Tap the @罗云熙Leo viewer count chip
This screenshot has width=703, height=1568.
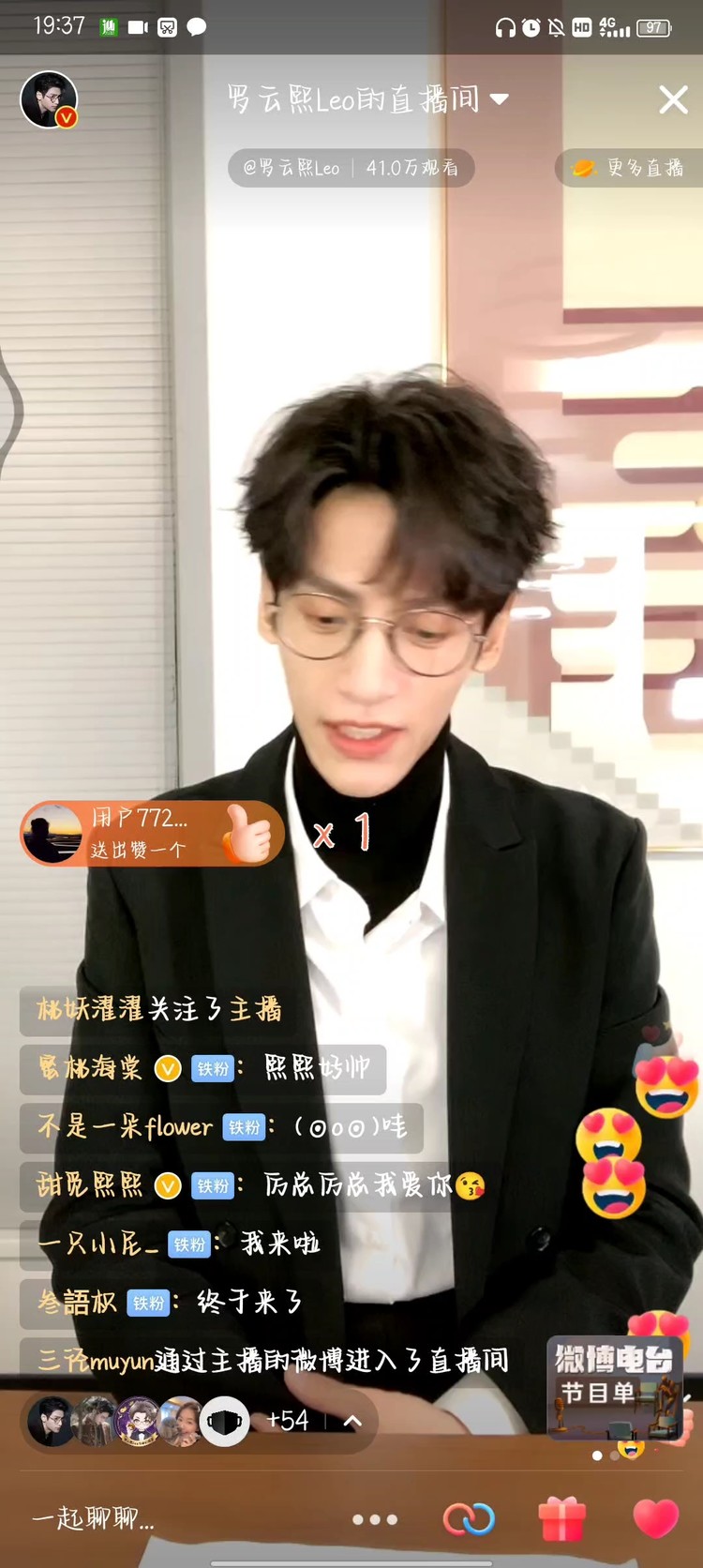point(351,168)
